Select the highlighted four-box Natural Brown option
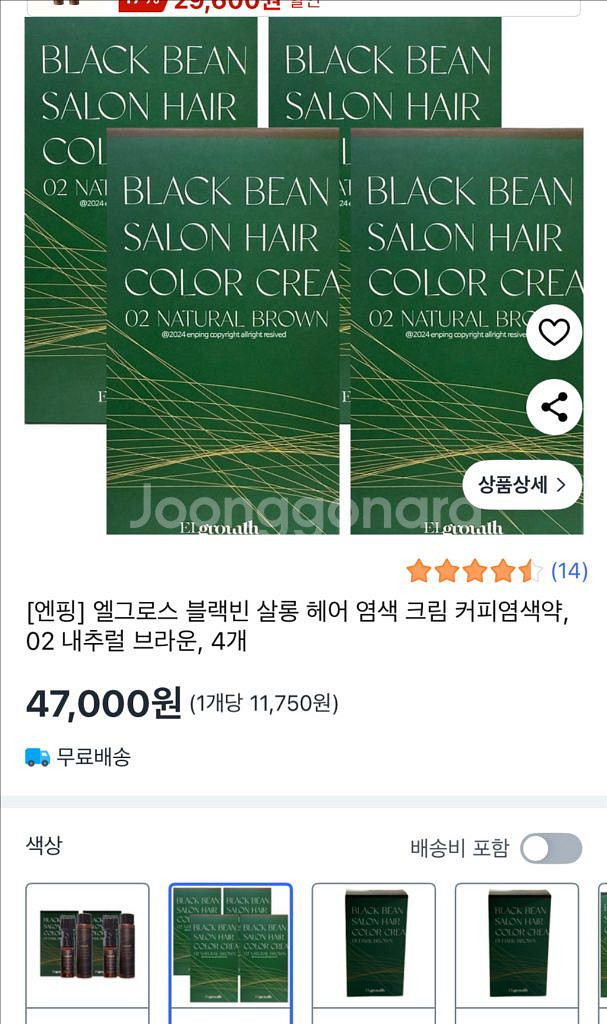The image size is (607, 1024). [x=231, y=945]
